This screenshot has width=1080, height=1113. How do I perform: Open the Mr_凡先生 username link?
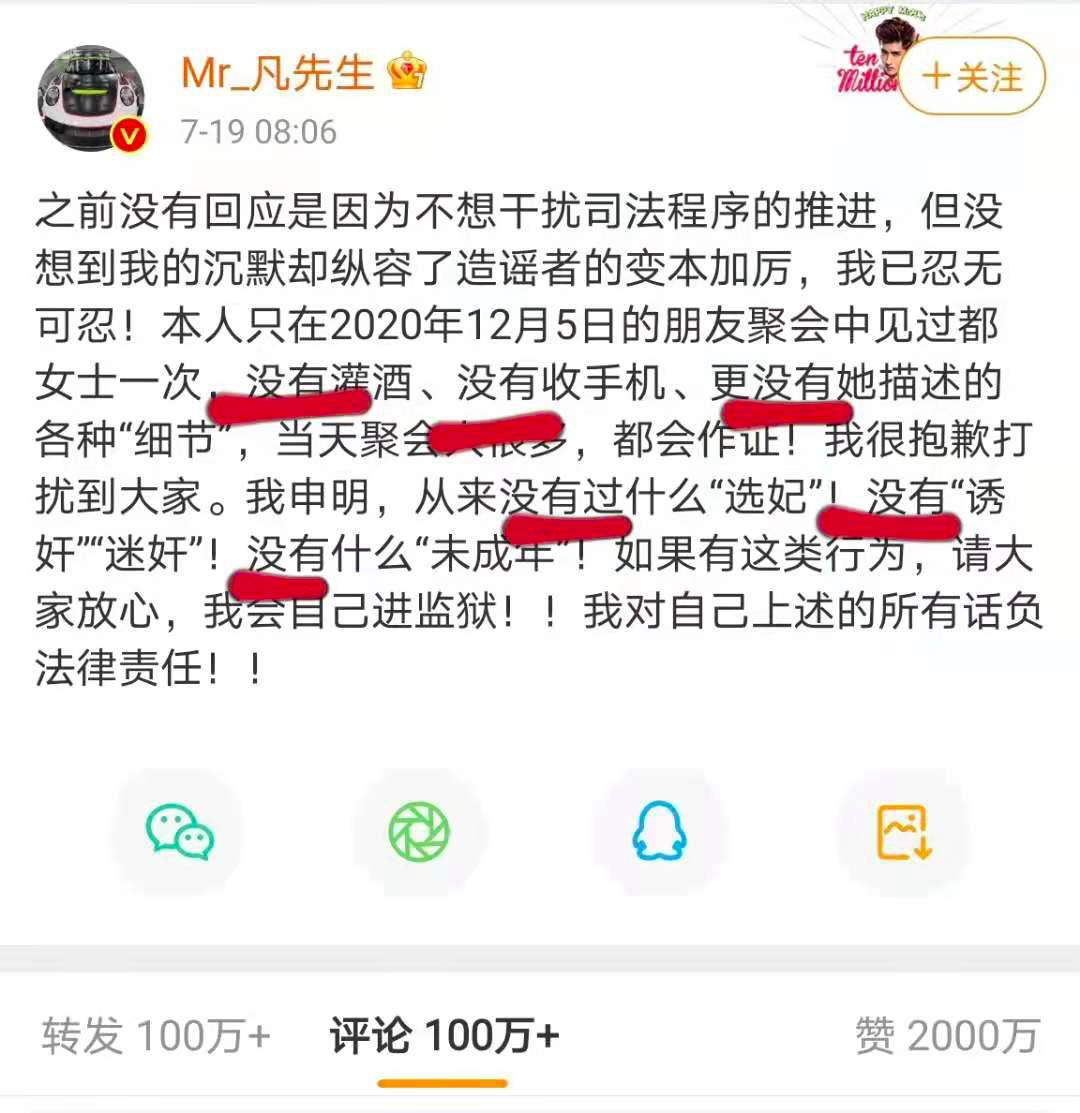[x=278, y=73]
